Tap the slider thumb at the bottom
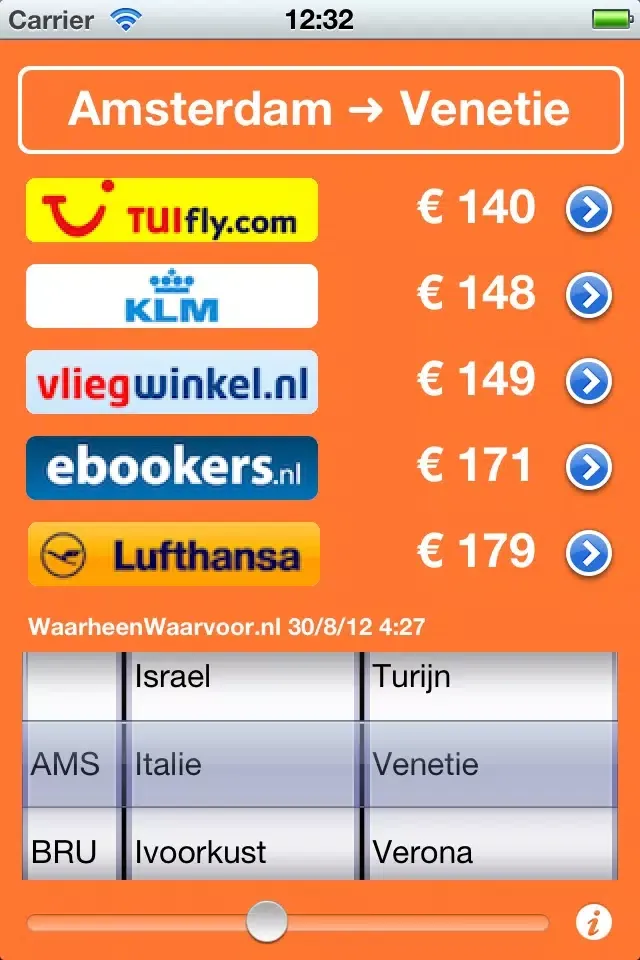Image resolution: width=640 pixels, height=960 pixels. (267, 921)
